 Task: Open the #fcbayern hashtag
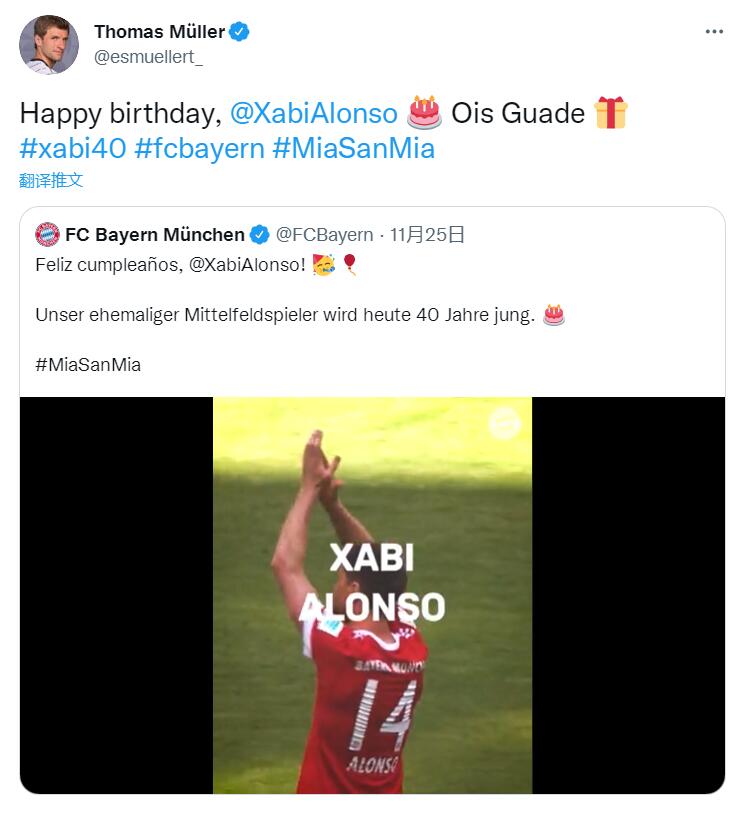click(x=199, y=148)
